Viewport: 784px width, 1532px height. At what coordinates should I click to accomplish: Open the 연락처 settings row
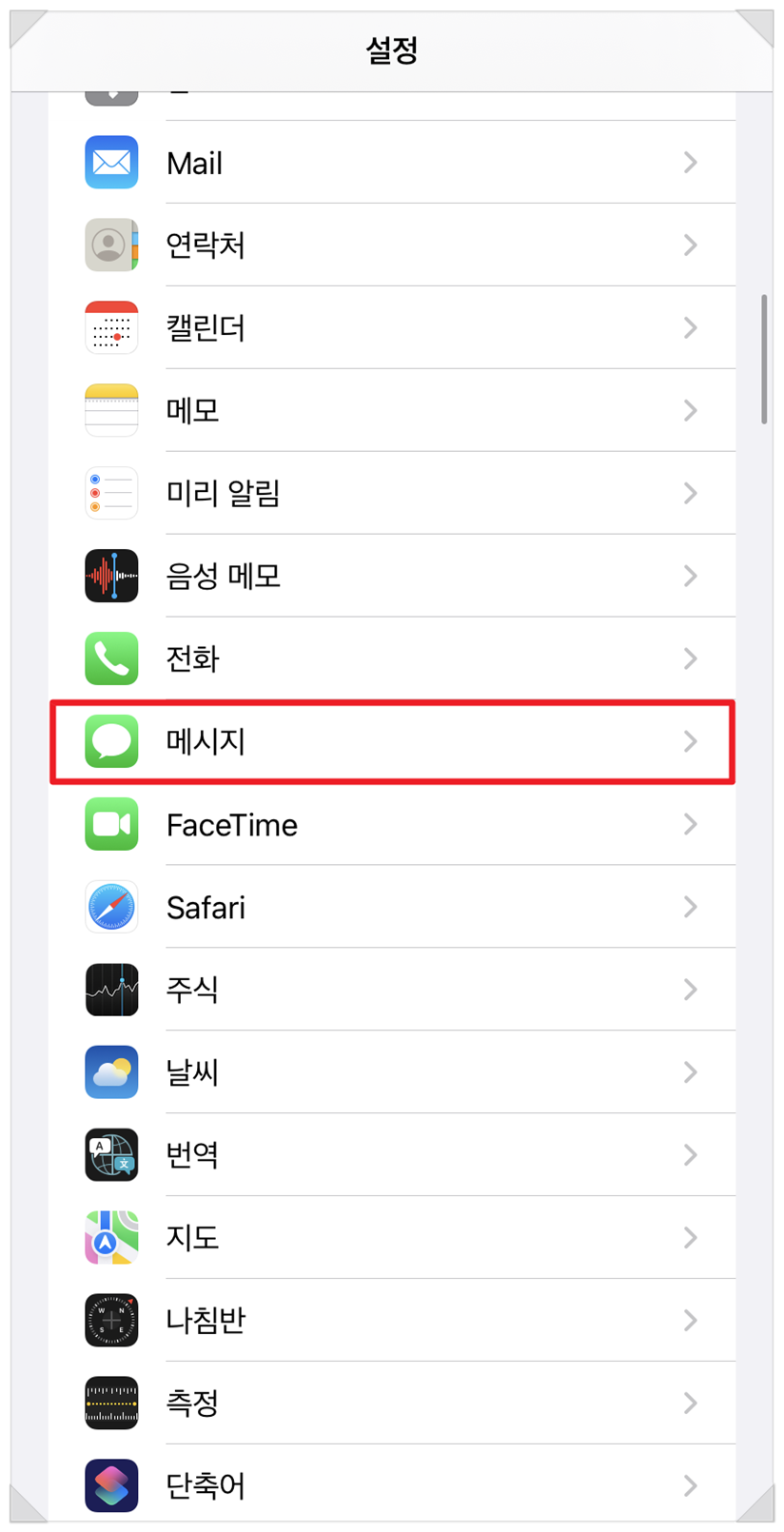click(392, 246)
